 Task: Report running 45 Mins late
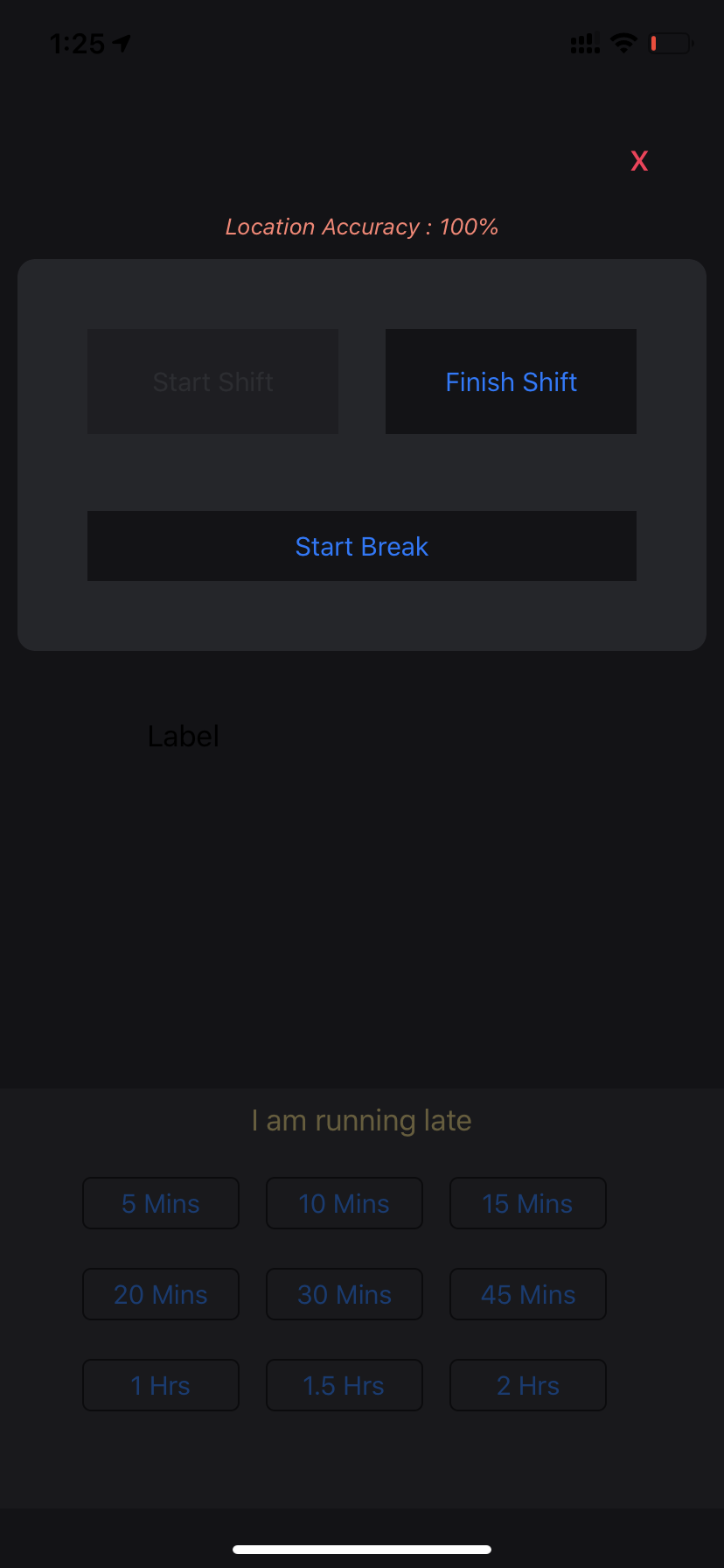click(527, 1294)
